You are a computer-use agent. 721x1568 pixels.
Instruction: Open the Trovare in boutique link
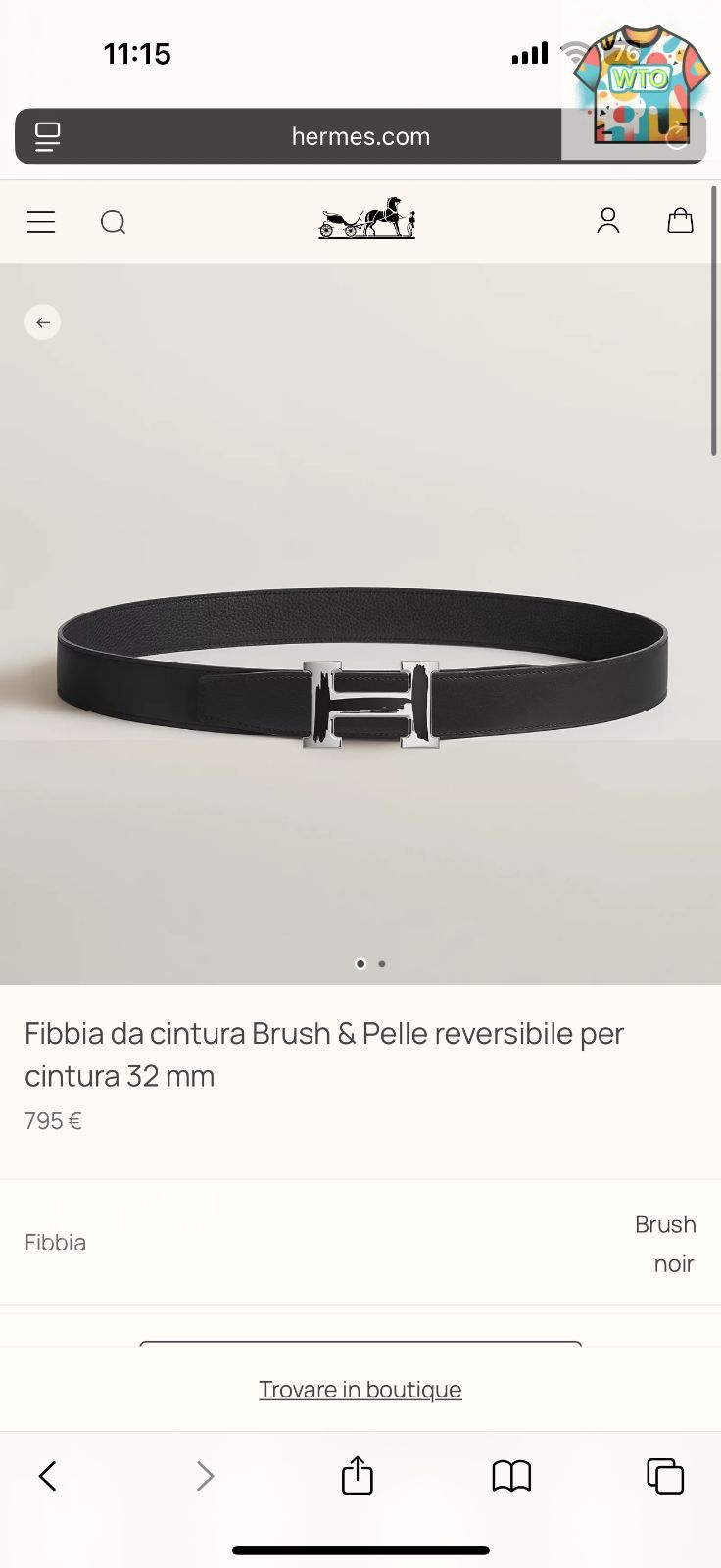360,1390
